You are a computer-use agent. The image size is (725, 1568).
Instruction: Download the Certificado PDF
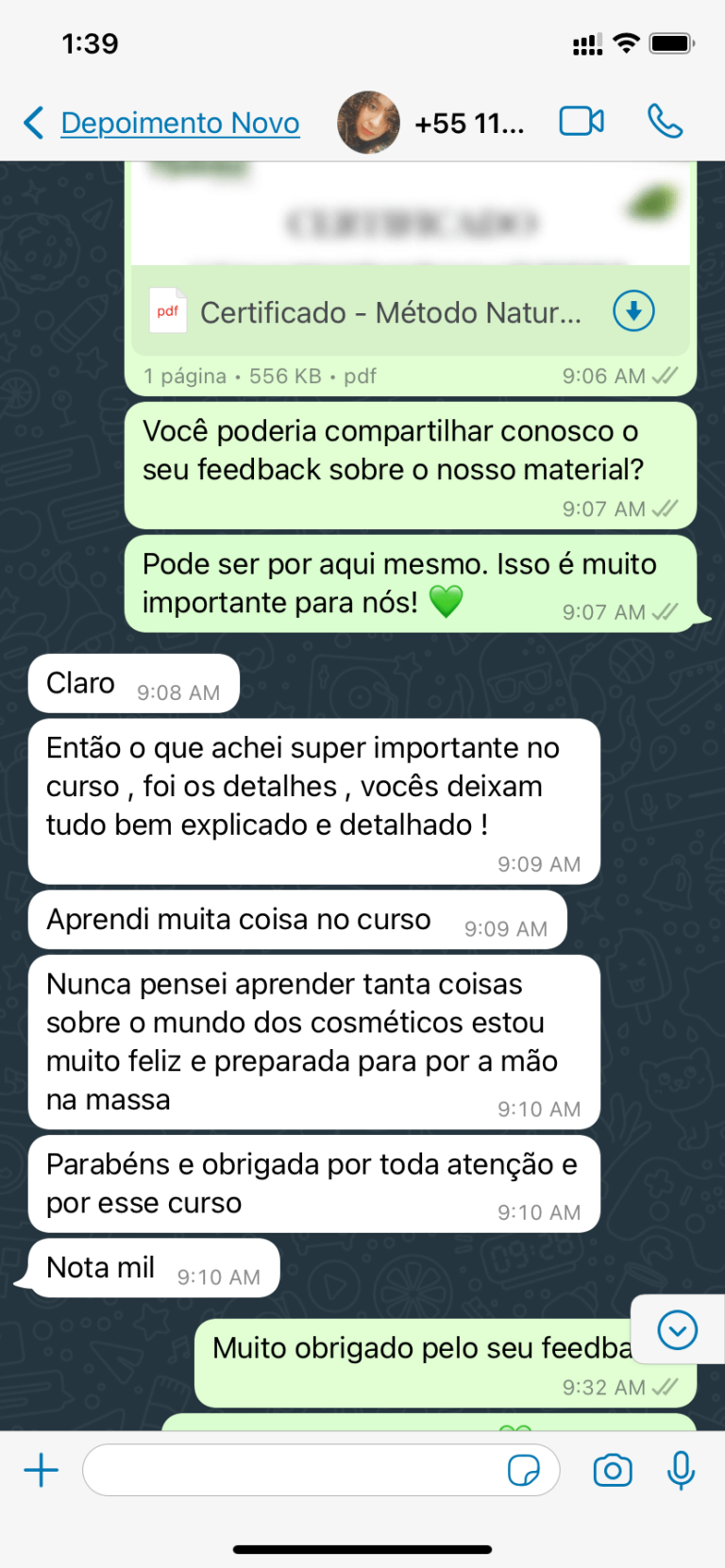[x=633, y=311]
